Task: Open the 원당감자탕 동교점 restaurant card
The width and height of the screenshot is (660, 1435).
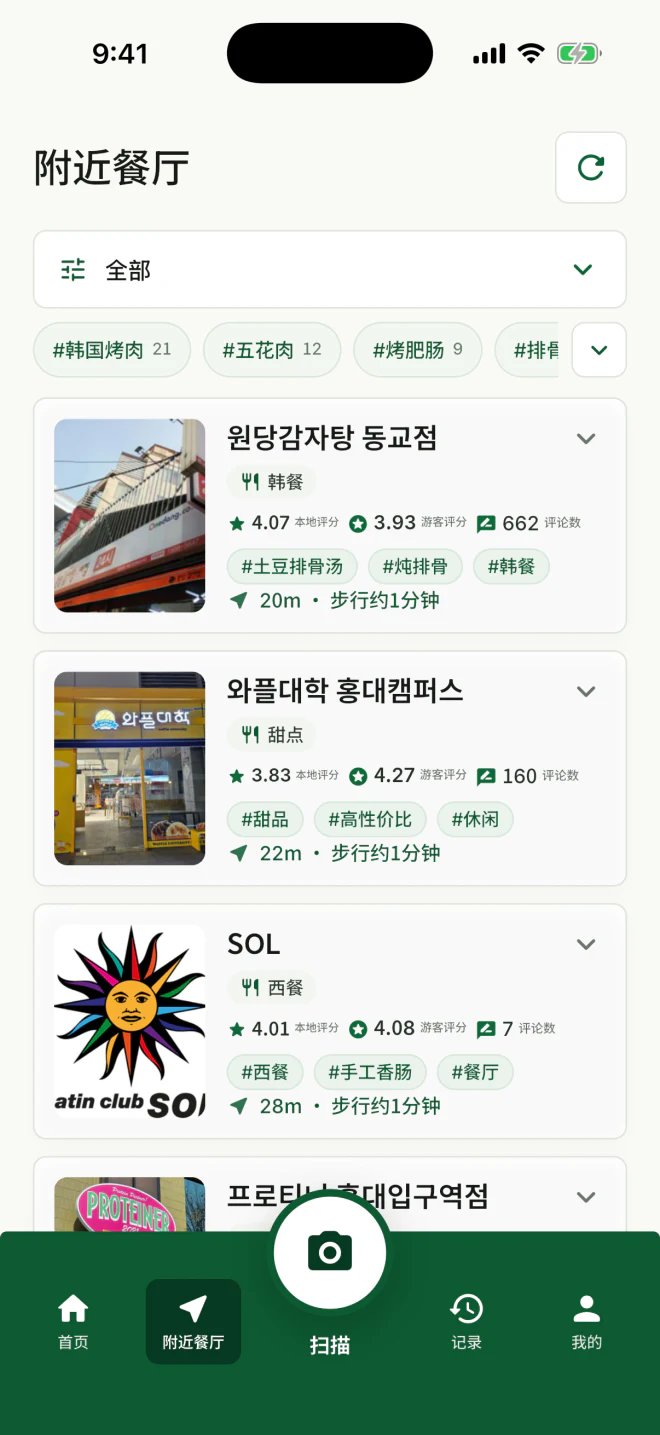Action: (330, 516)
